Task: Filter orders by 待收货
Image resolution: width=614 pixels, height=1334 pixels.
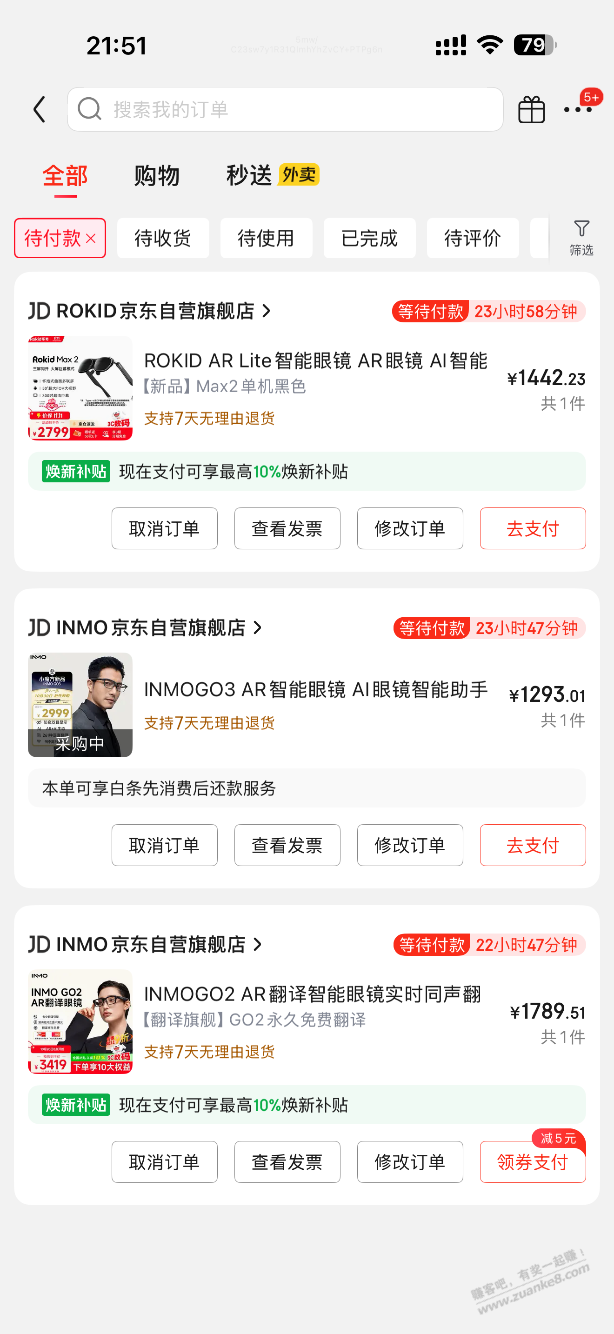Action: pyautogui.click(x=163, y=238)
